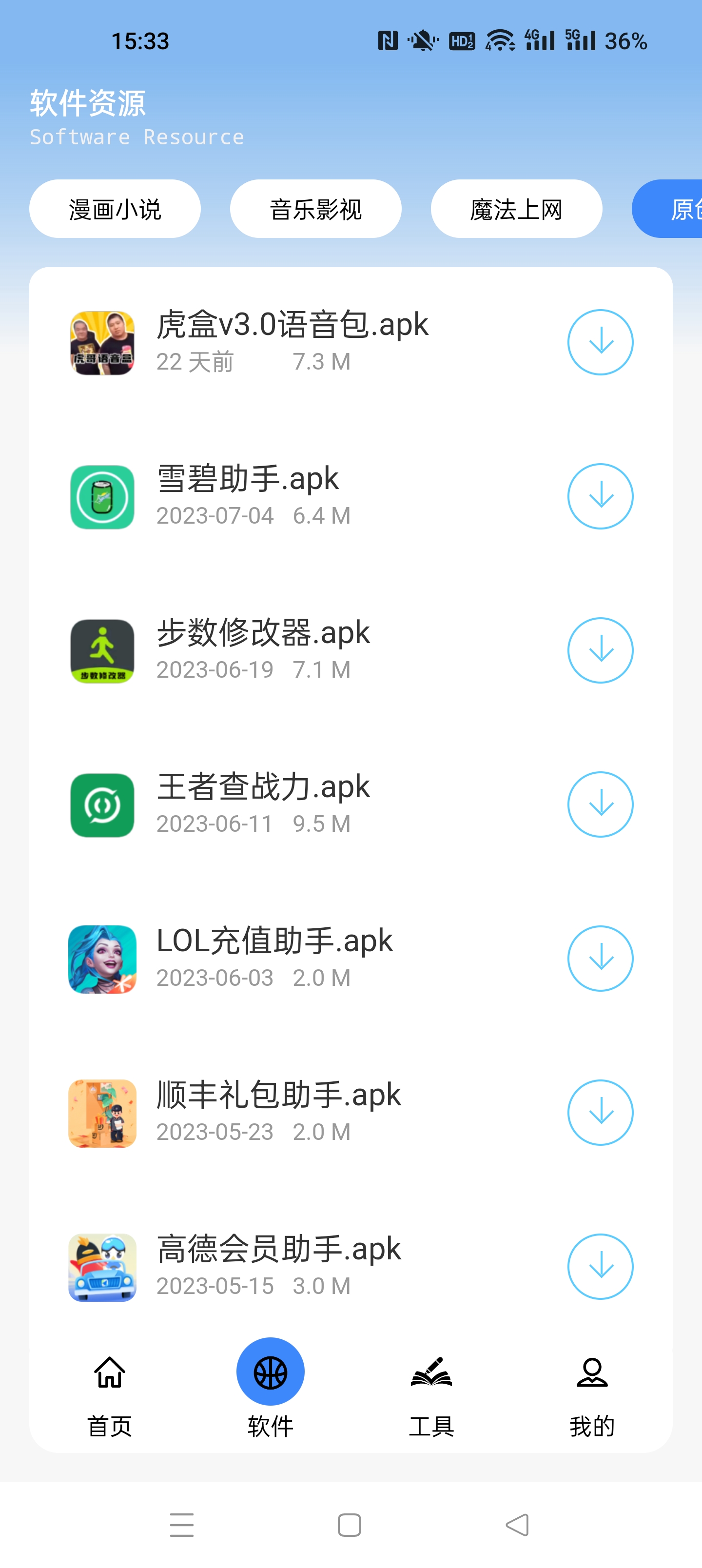Tap the 高德会员助手 car app icon
The width and height of the screenshot is (702, 1568).
102,1267
